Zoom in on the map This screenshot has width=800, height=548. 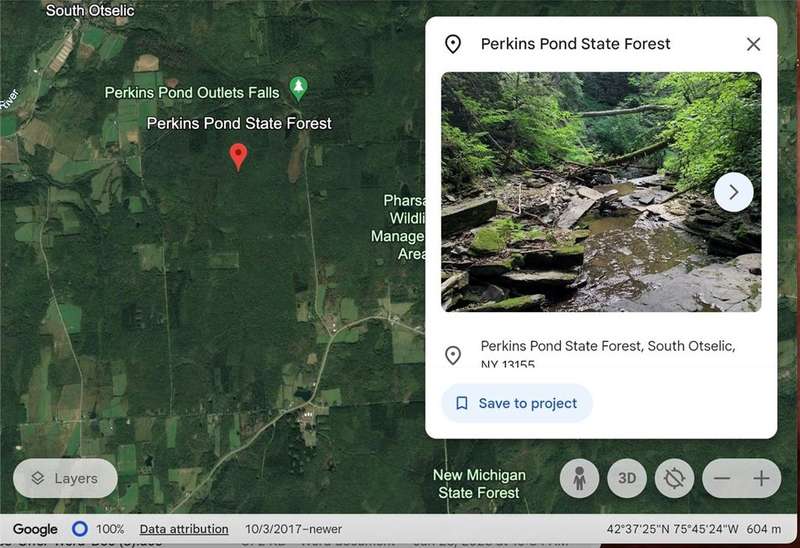(x=761, y=479)
